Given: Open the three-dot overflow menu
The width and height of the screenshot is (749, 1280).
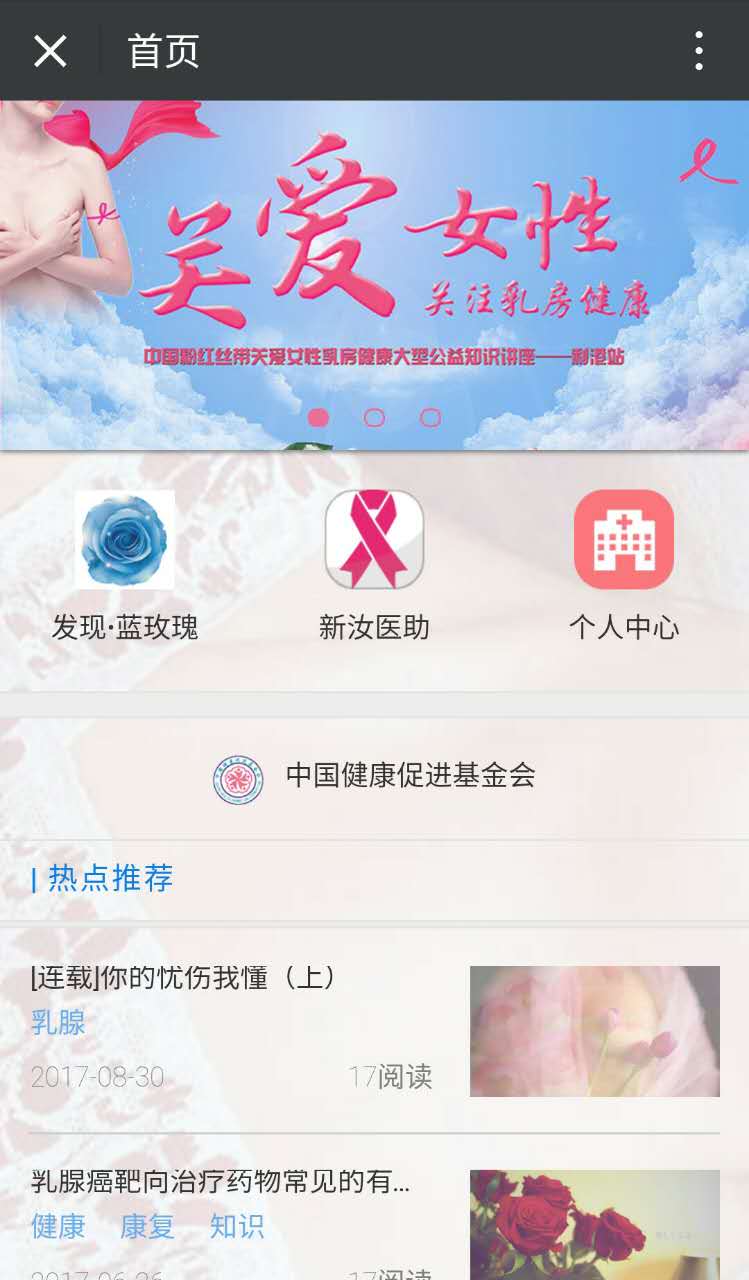Looking at the screenshot, I should pos(699,51).
